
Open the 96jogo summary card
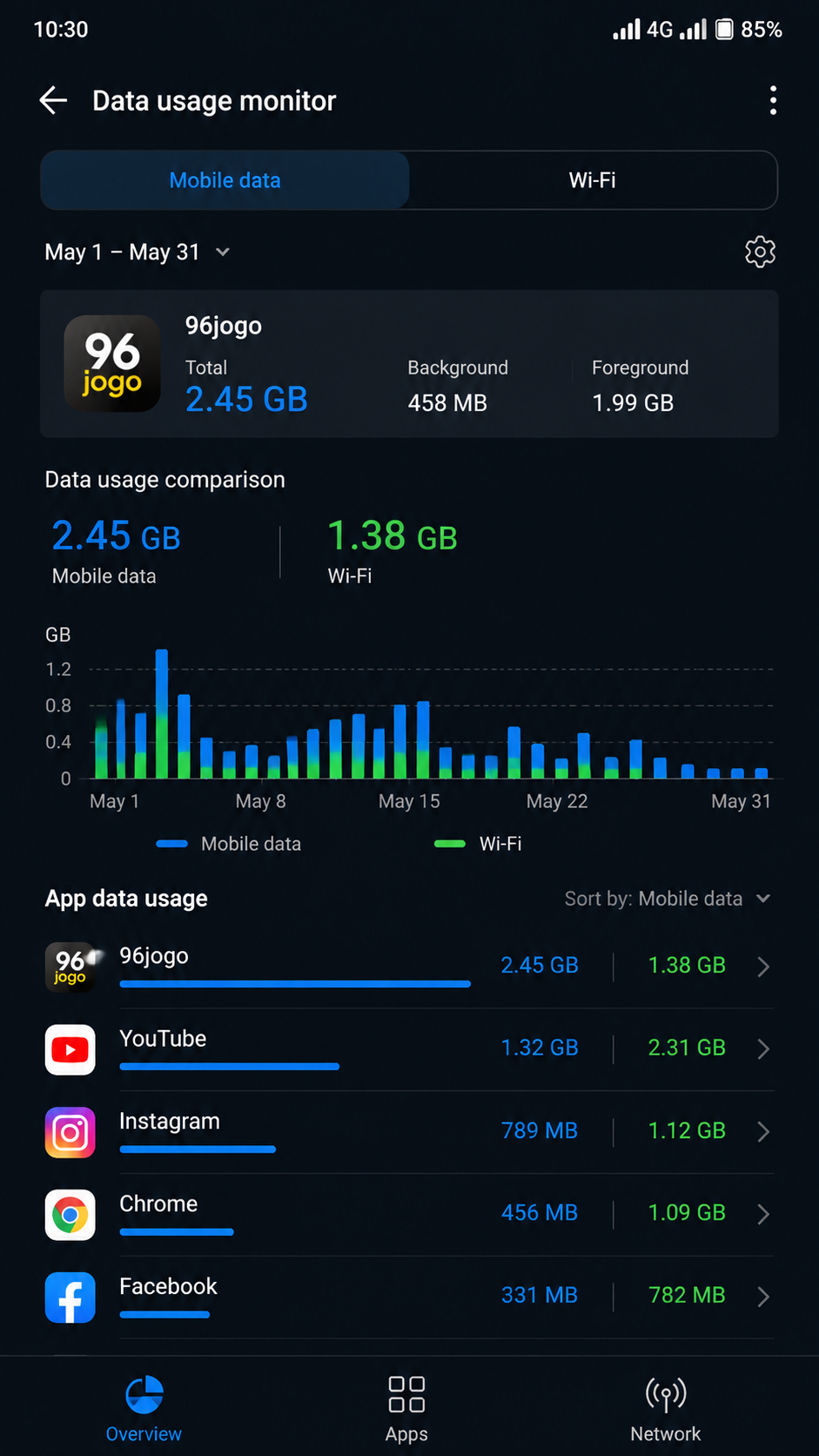(x=409, y=364)
